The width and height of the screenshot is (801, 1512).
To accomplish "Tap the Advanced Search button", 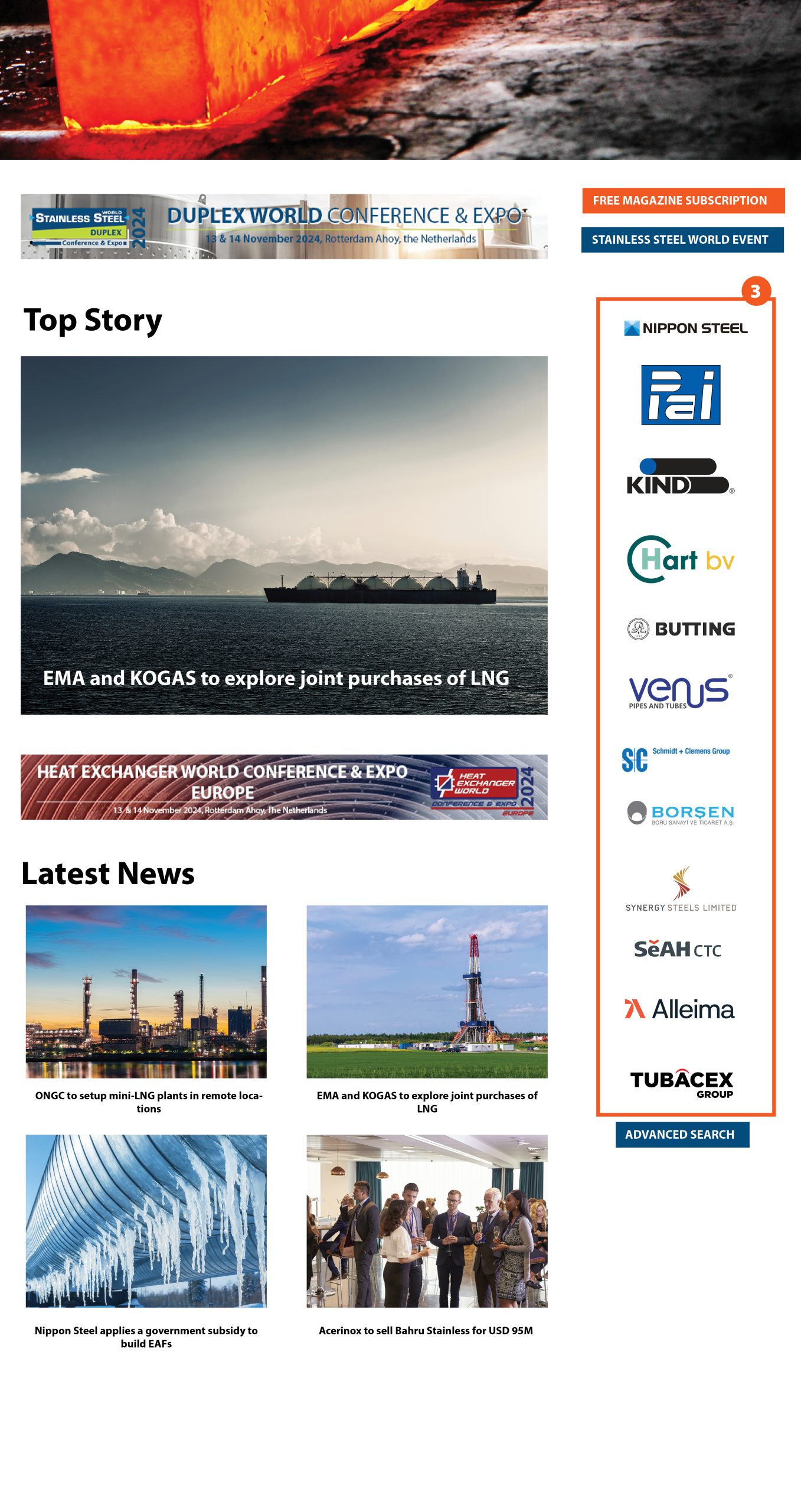I will [682, 1135].
